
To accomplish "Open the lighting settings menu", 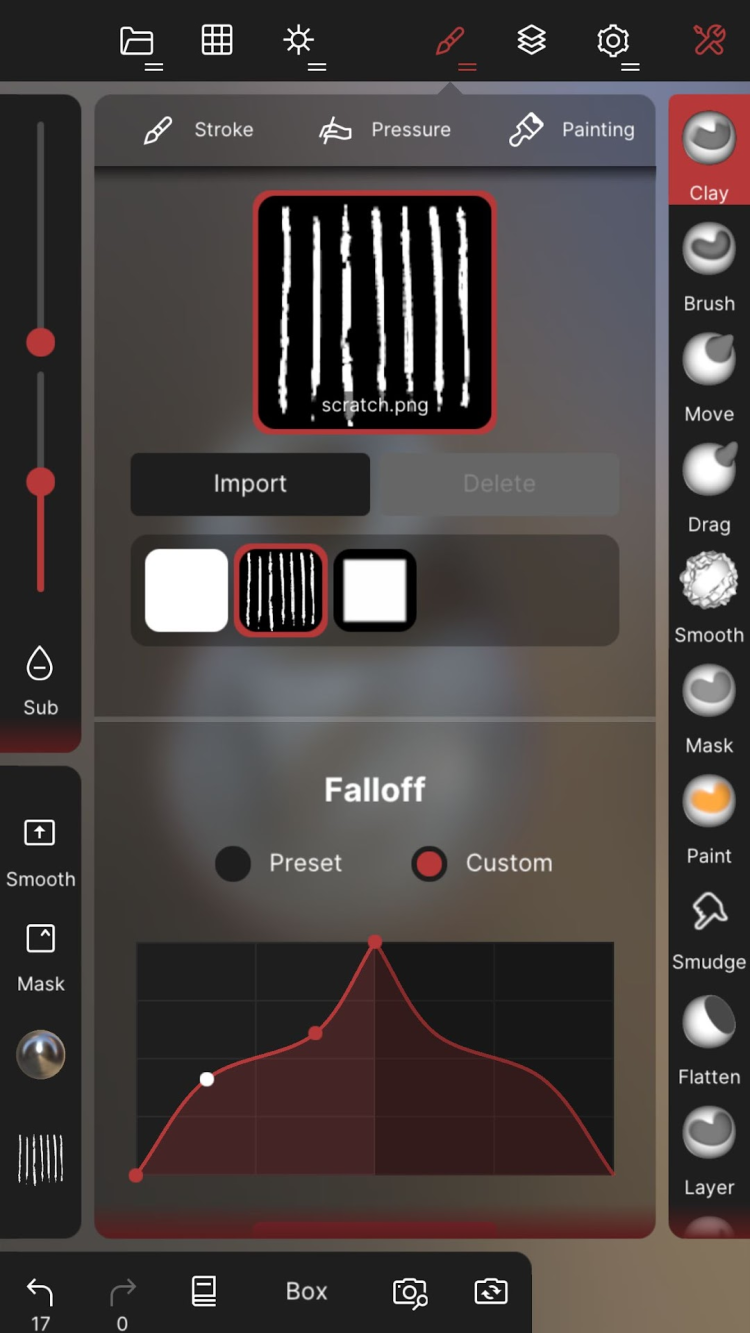I will pyautogui.click(x=299, y=40).
